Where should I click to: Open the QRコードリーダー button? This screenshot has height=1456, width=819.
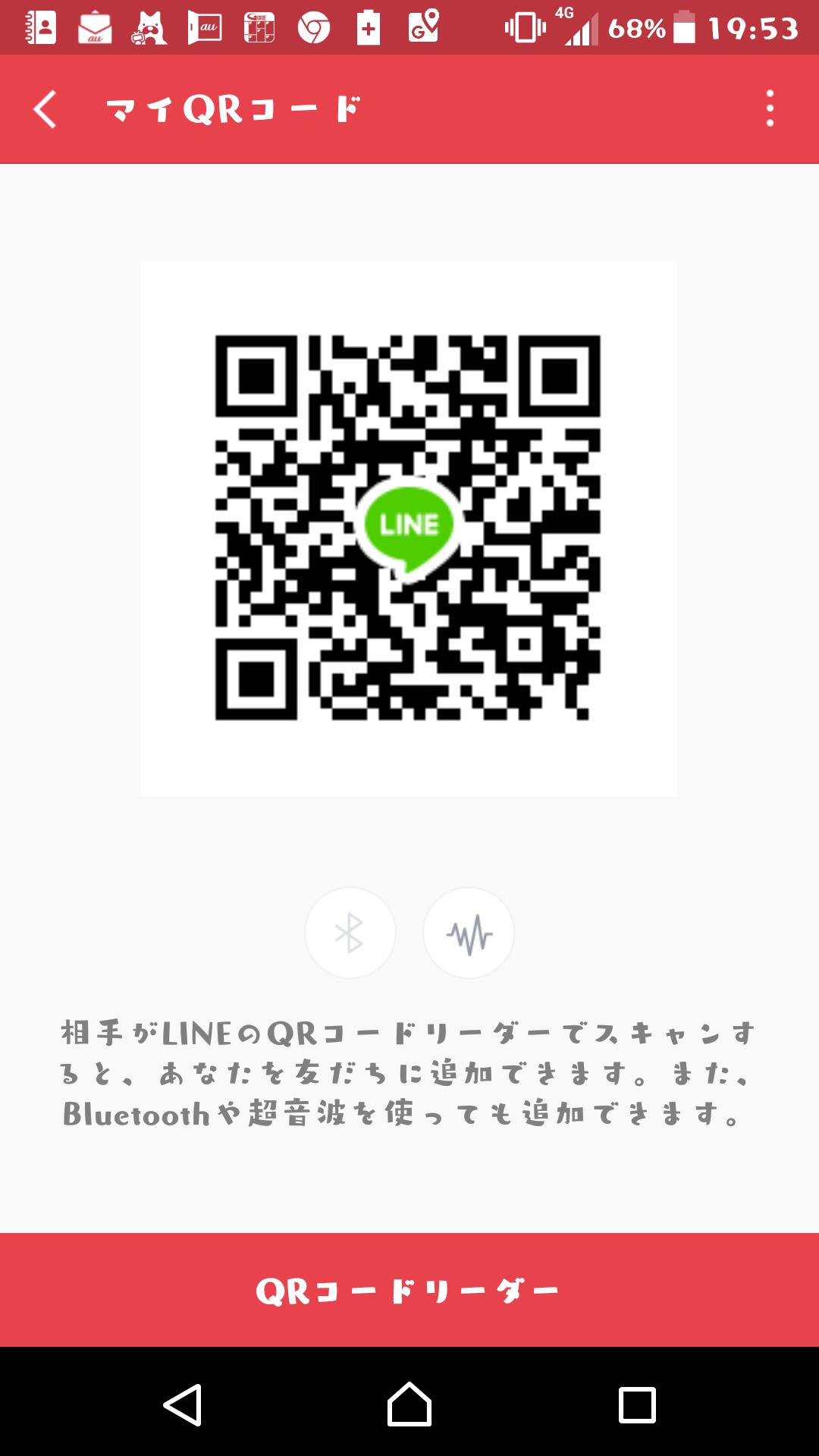409,1290
